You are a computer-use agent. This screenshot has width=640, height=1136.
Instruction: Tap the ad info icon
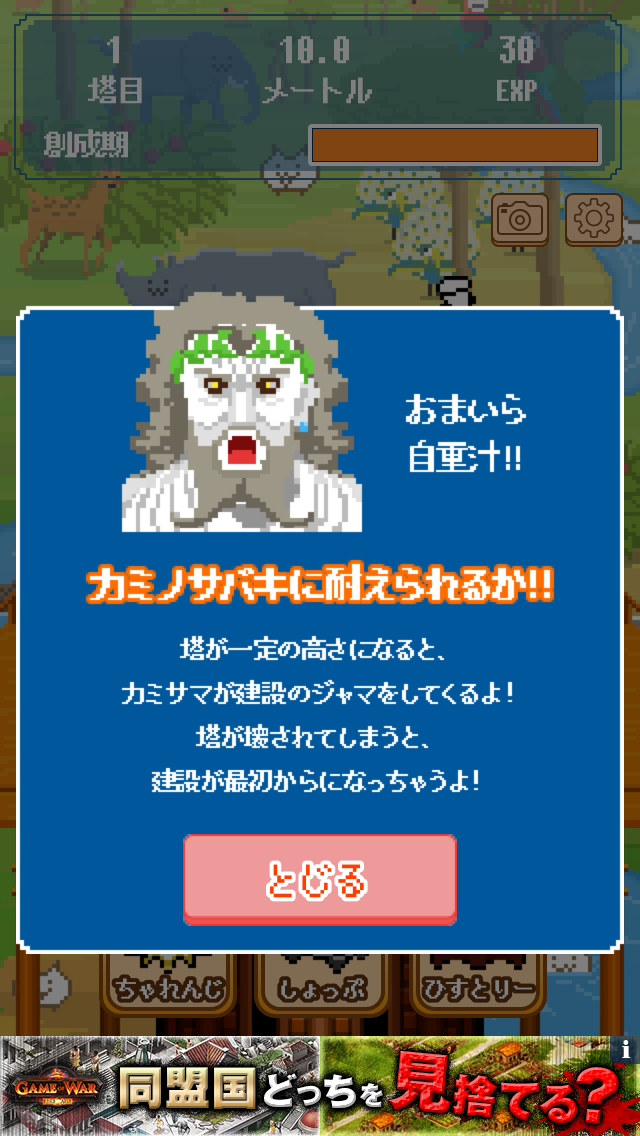click(x=627, y=1049)
